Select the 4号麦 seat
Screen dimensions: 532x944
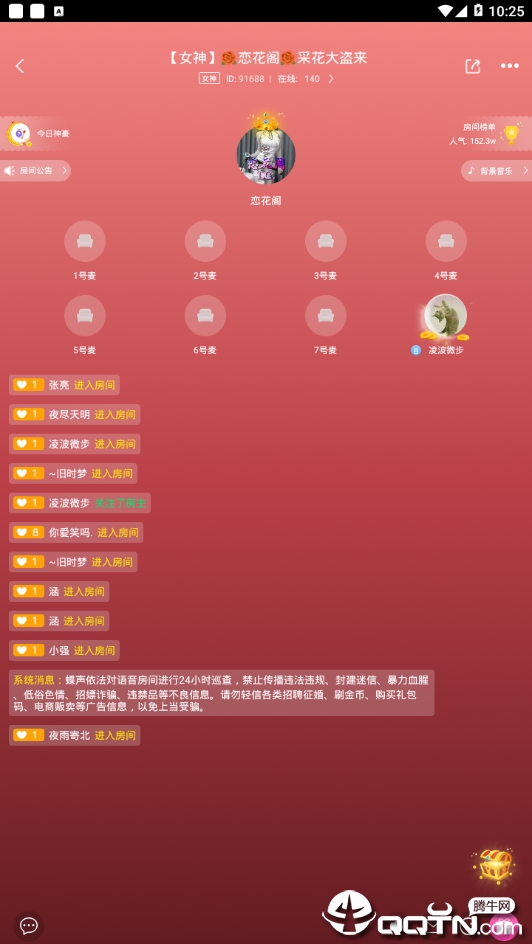[446, 241]
